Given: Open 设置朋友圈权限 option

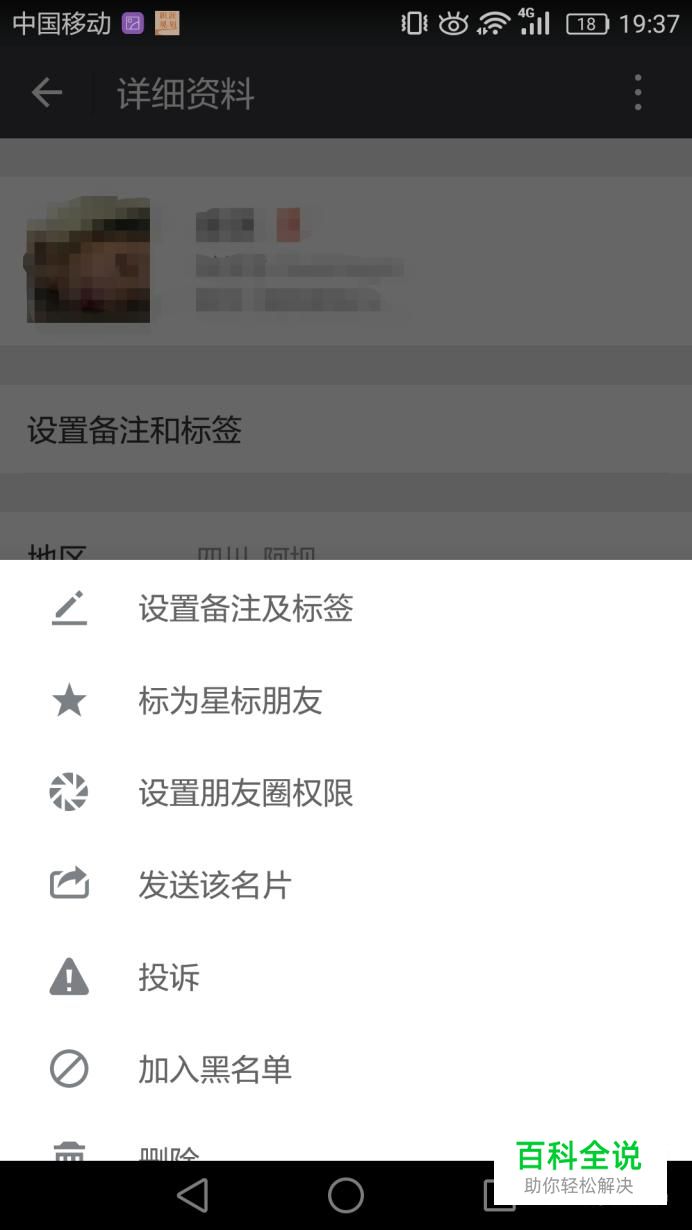Looking at the screenshot, I should pos(346,793).
